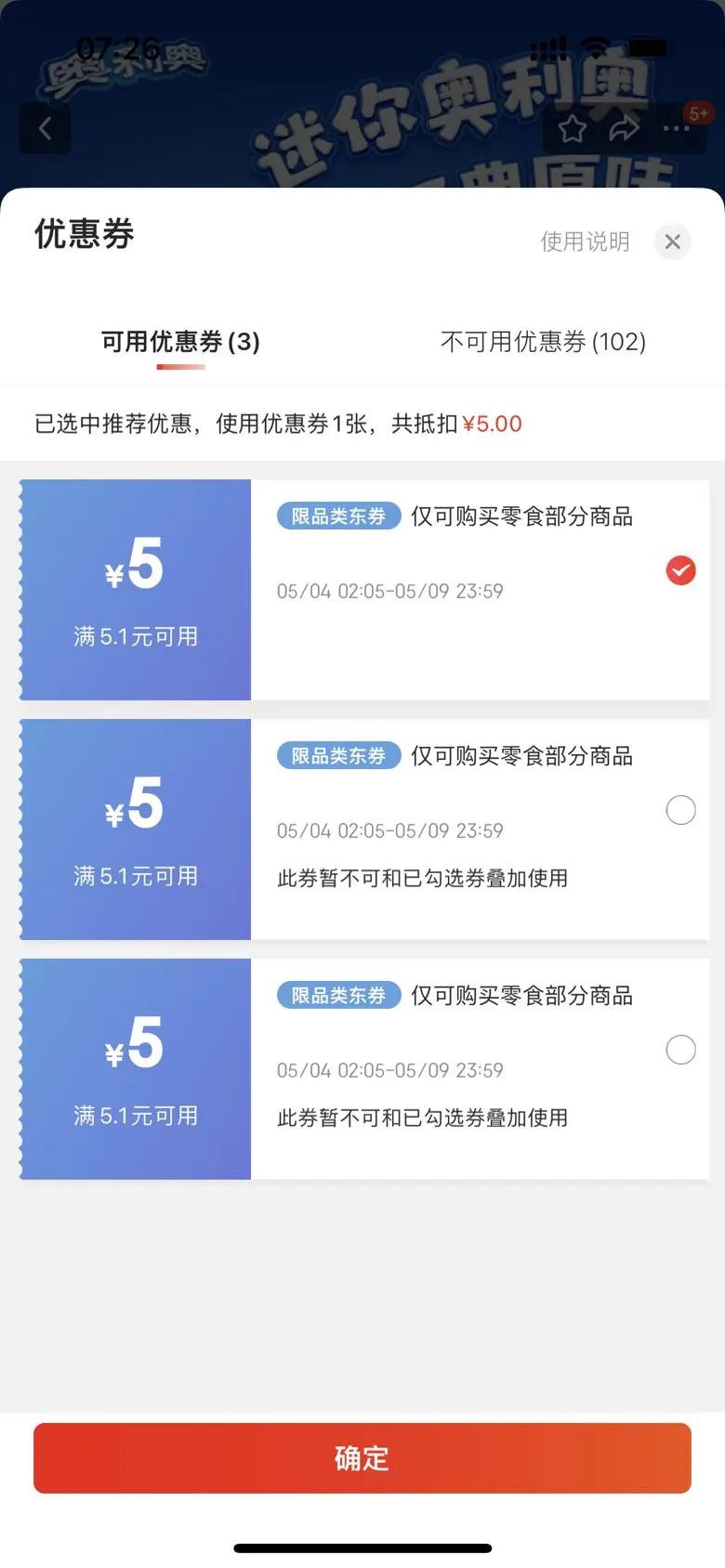
Task: Switch to 不可用优惠券 (102) tab
Action: coord(543,342)
